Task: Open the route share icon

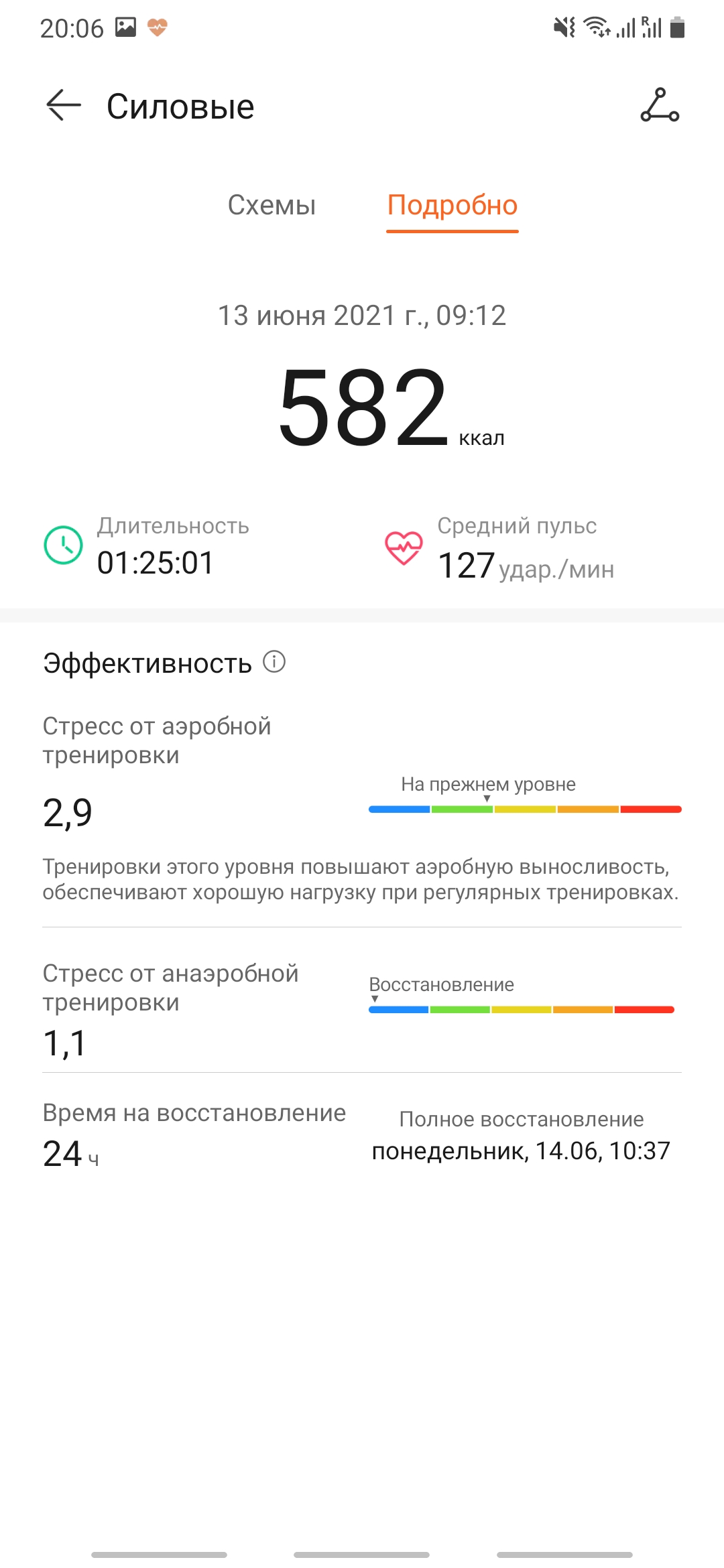Action: 660,106
